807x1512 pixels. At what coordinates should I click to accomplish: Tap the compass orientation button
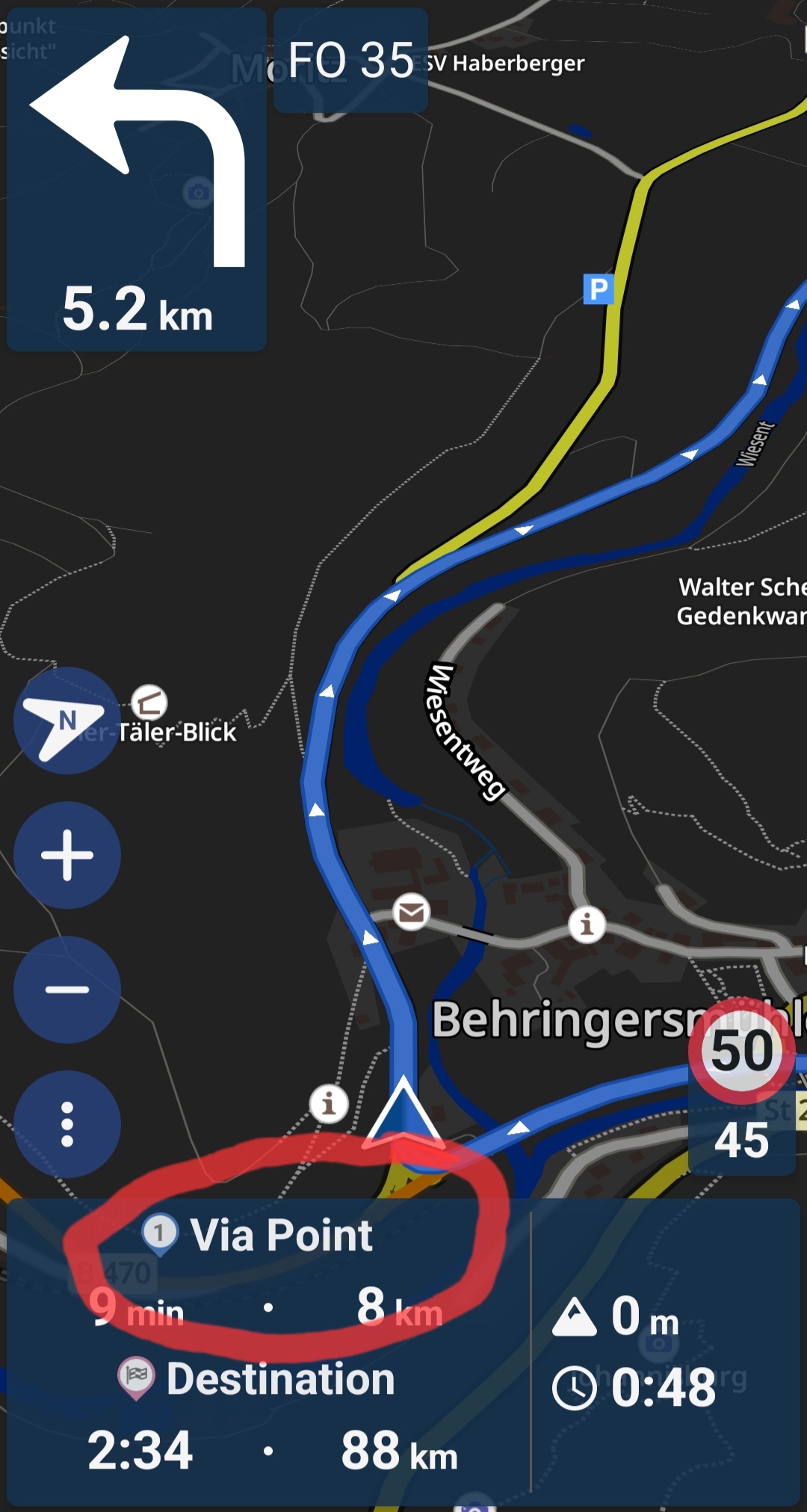point(67,720)
